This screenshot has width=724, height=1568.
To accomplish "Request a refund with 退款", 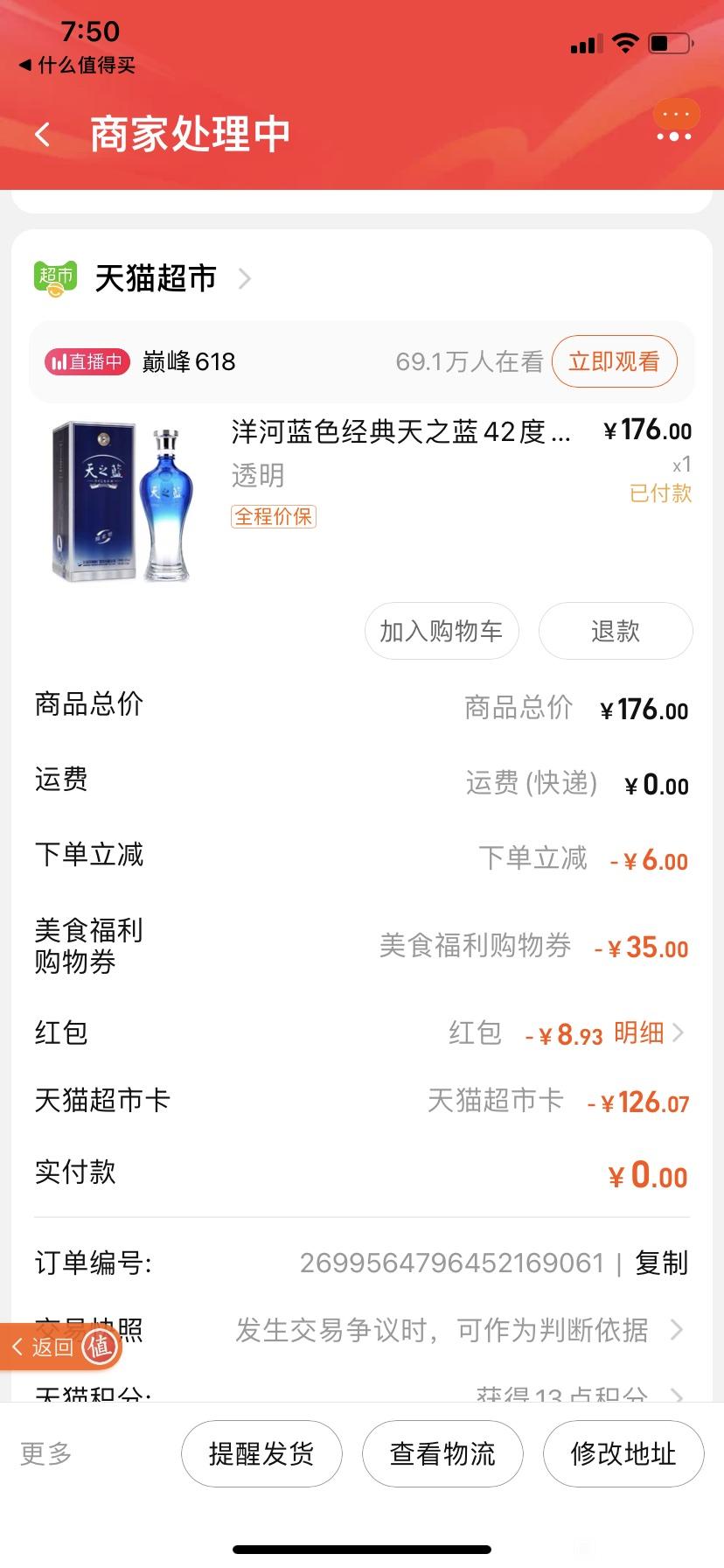I will 616,631.
